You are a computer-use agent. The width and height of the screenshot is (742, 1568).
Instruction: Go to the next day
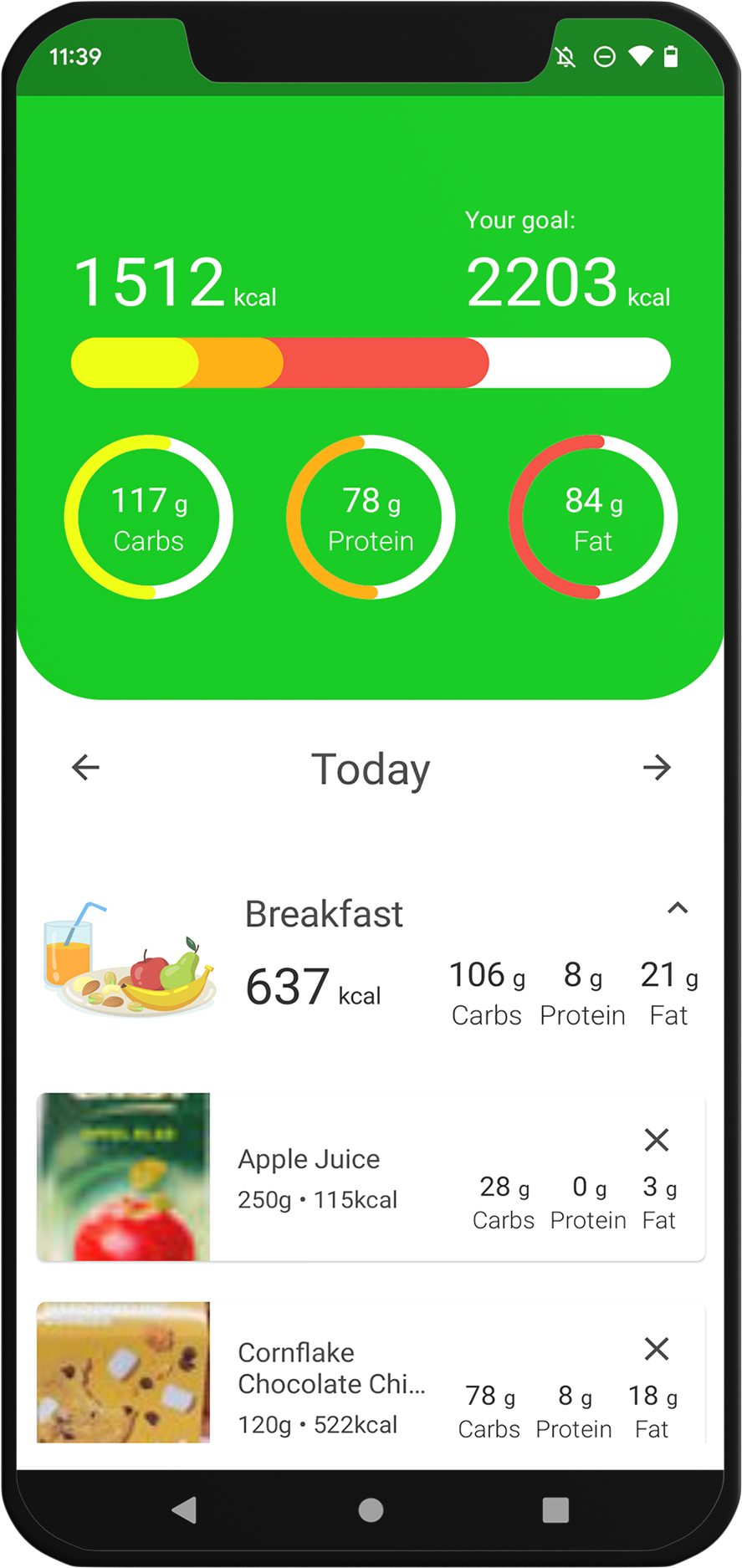point(657,767)
